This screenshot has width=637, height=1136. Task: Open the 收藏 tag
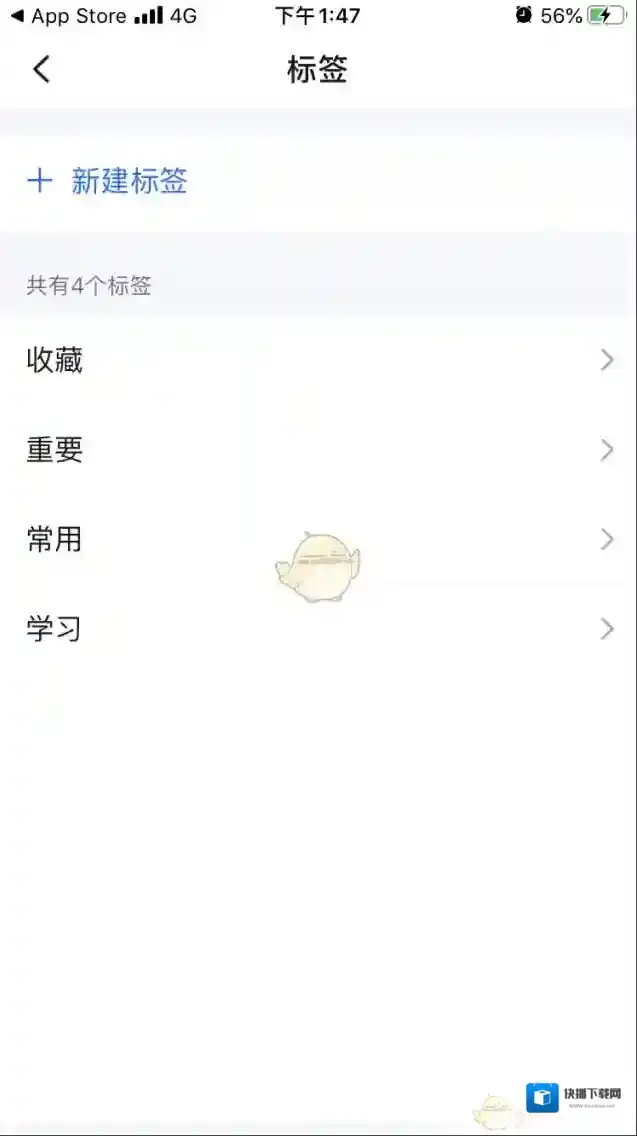click(318, 360)
